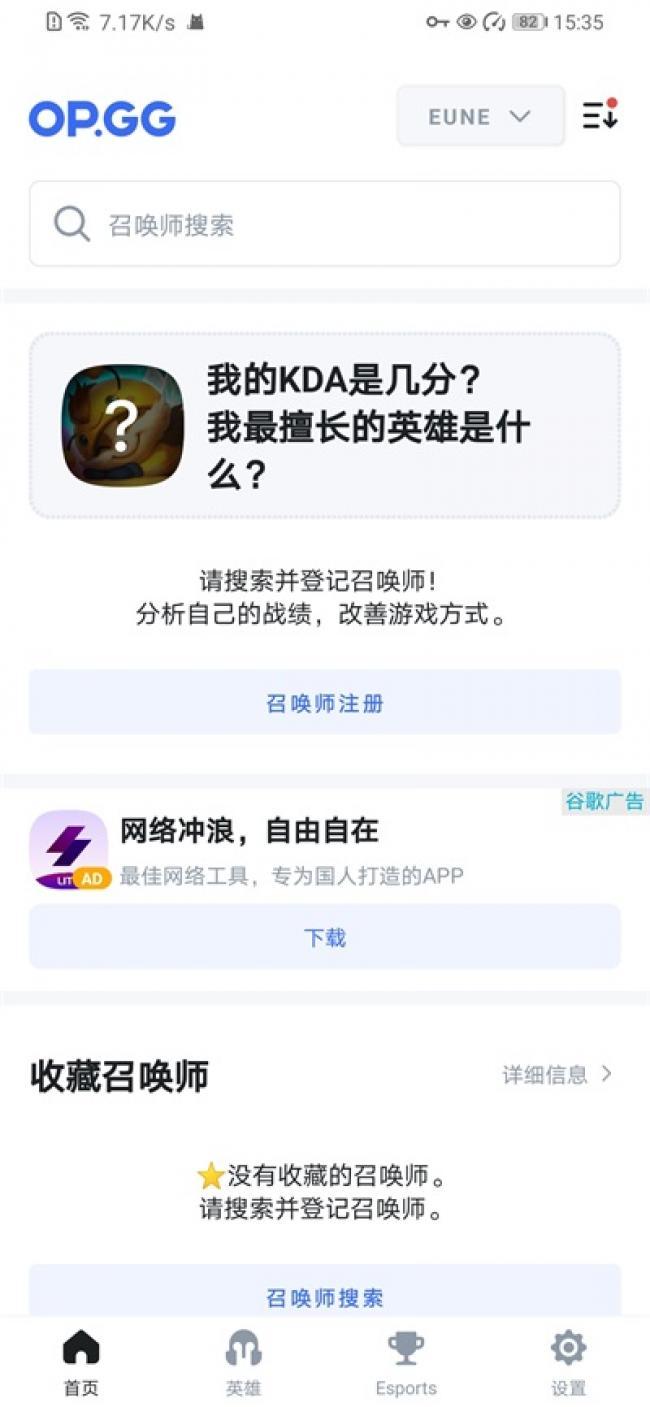
Task: Switch to the 英雄 tab
Action: (x=243, y=1362)
